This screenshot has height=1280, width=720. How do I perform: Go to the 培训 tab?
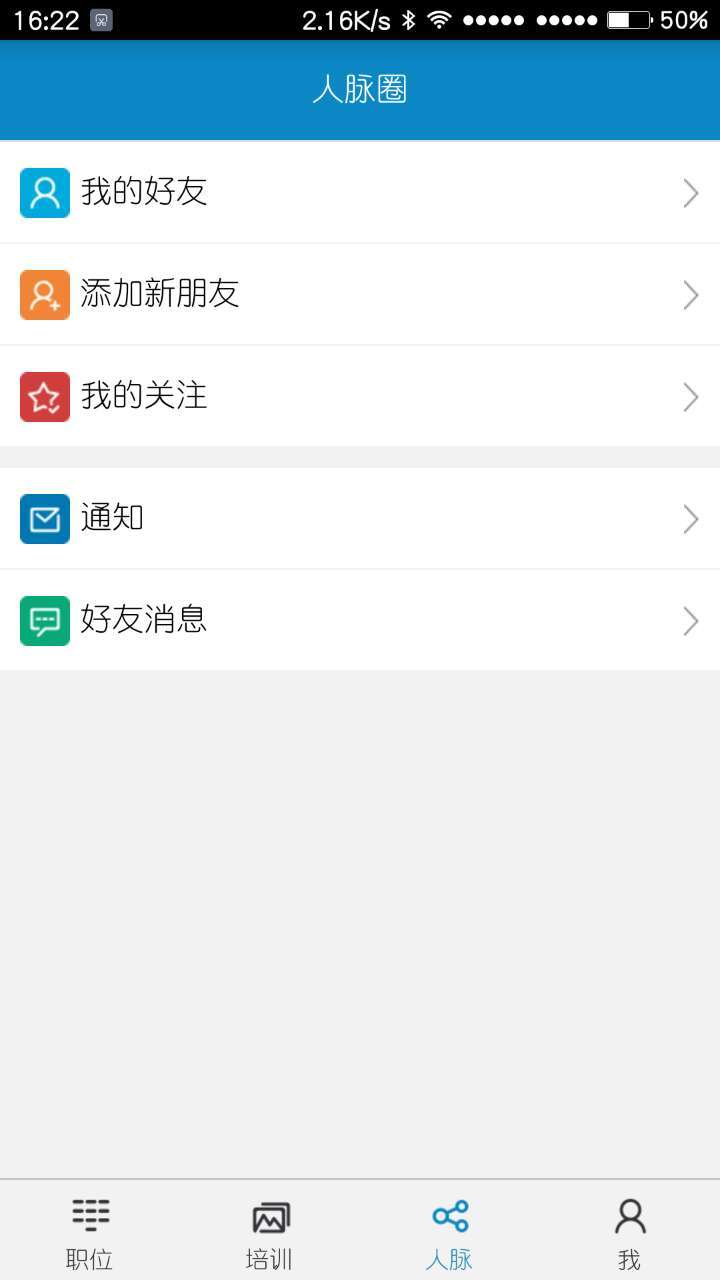click(x=270, y=1232)
